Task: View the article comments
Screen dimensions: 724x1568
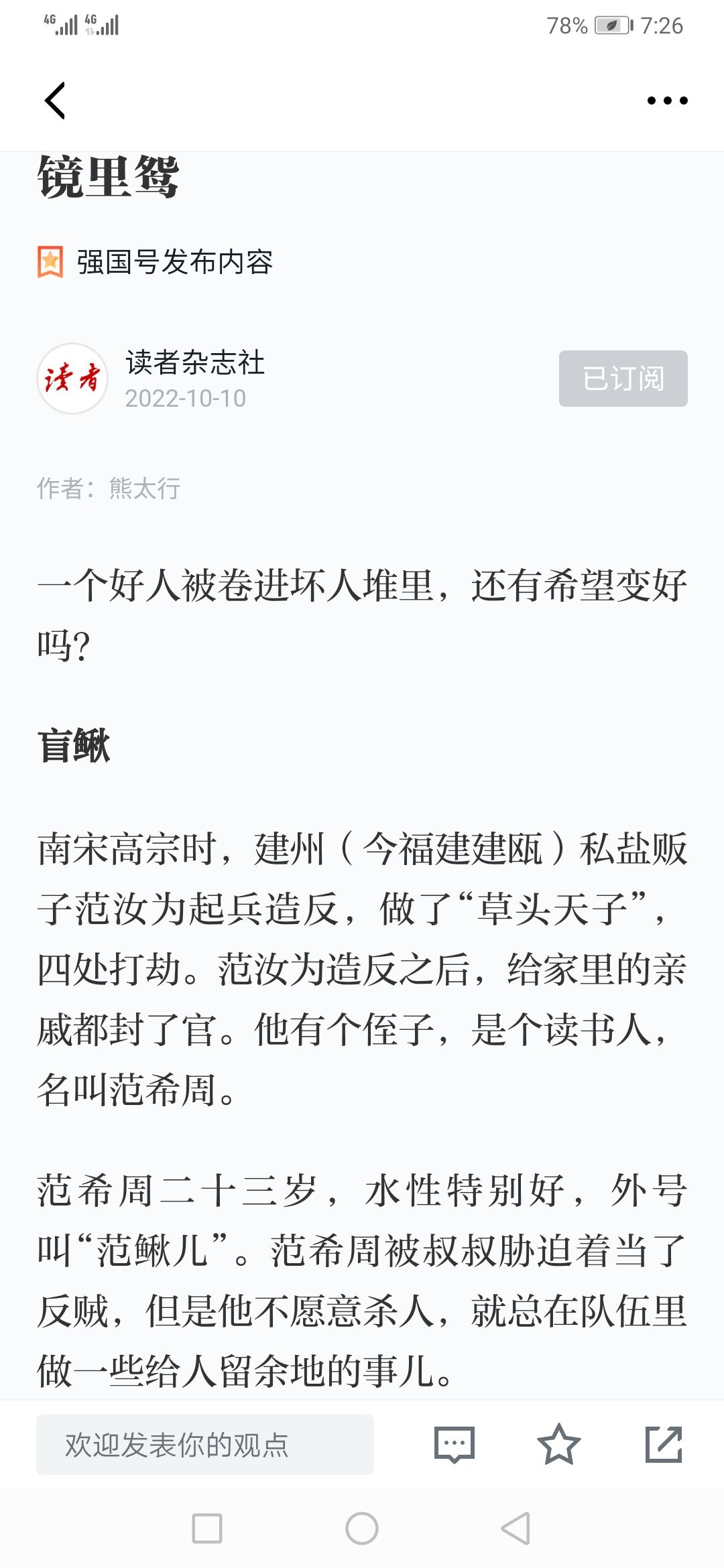Action: click(455, 1445)
